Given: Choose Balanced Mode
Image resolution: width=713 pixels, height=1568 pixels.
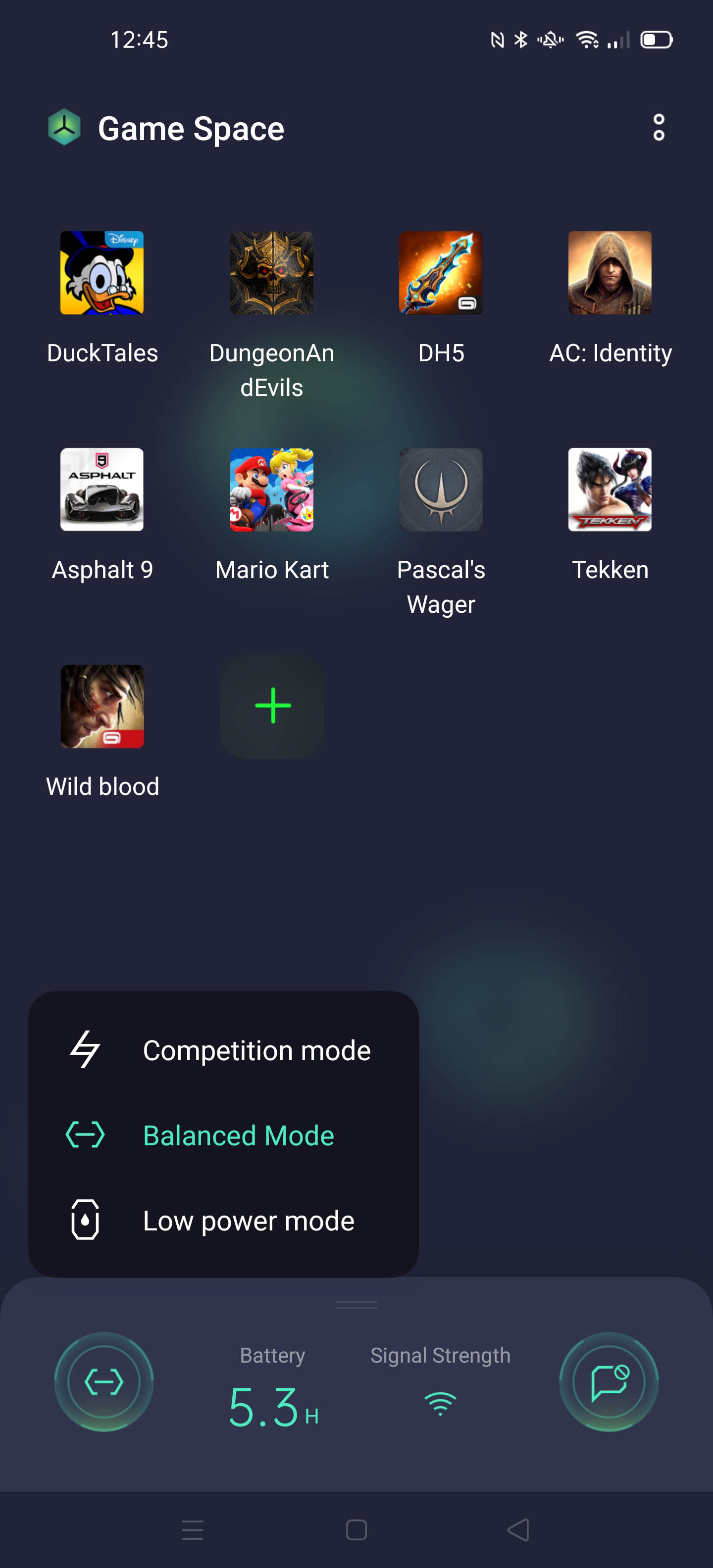Looking at the screenshot, I should pos(223,1135).
